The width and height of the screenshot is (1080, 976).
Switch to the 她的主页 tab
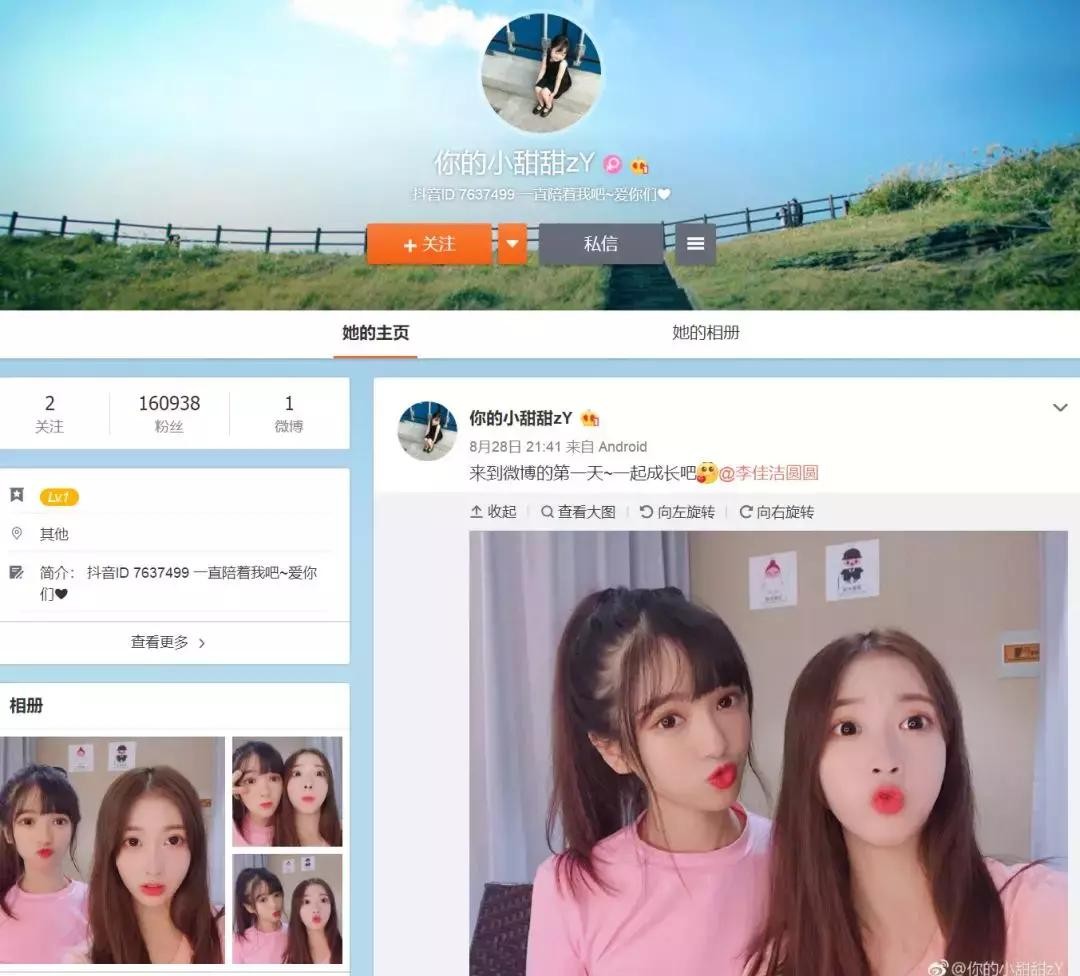tap(375, 333)
